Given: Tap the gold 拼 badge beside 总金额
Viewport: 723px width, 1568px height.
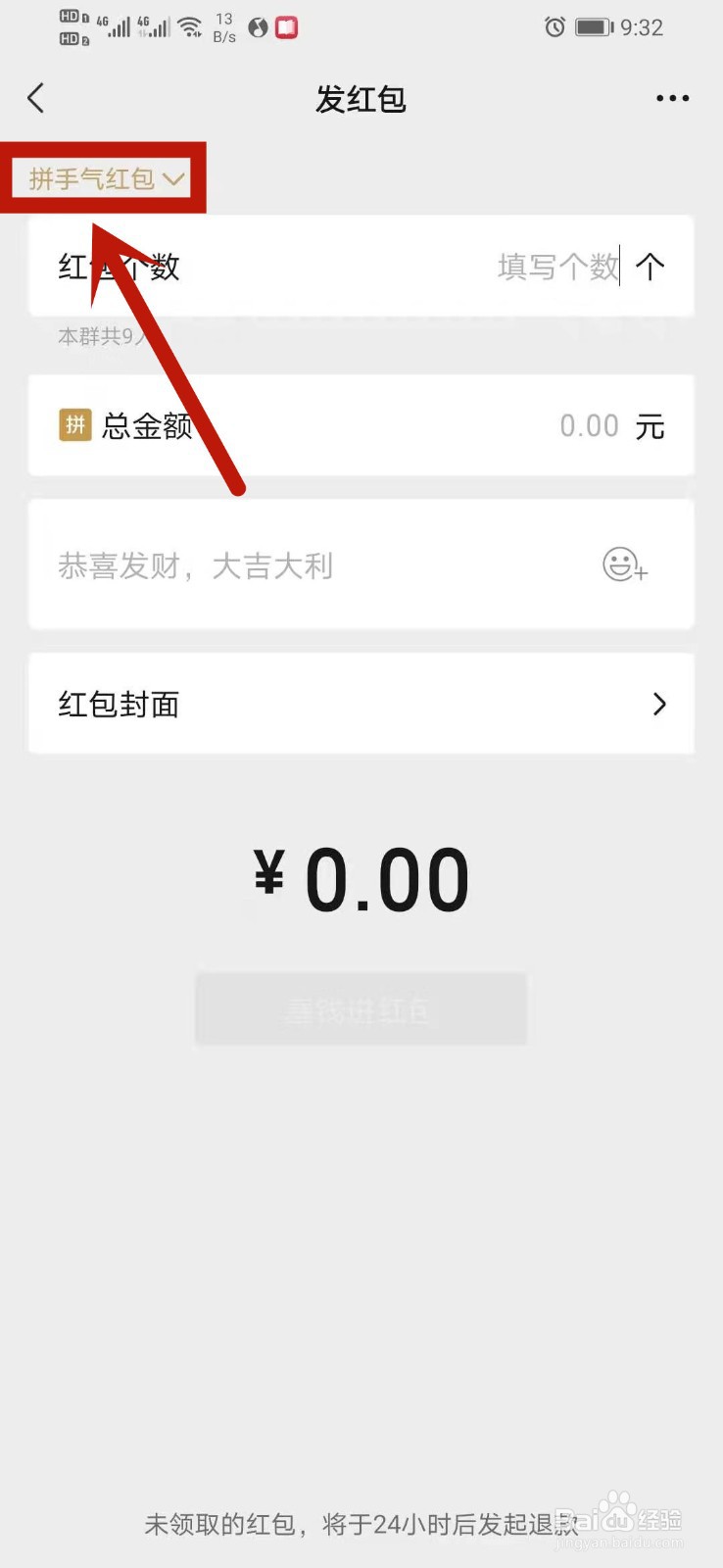Looking at the screenshot, I should click(74, 425).
